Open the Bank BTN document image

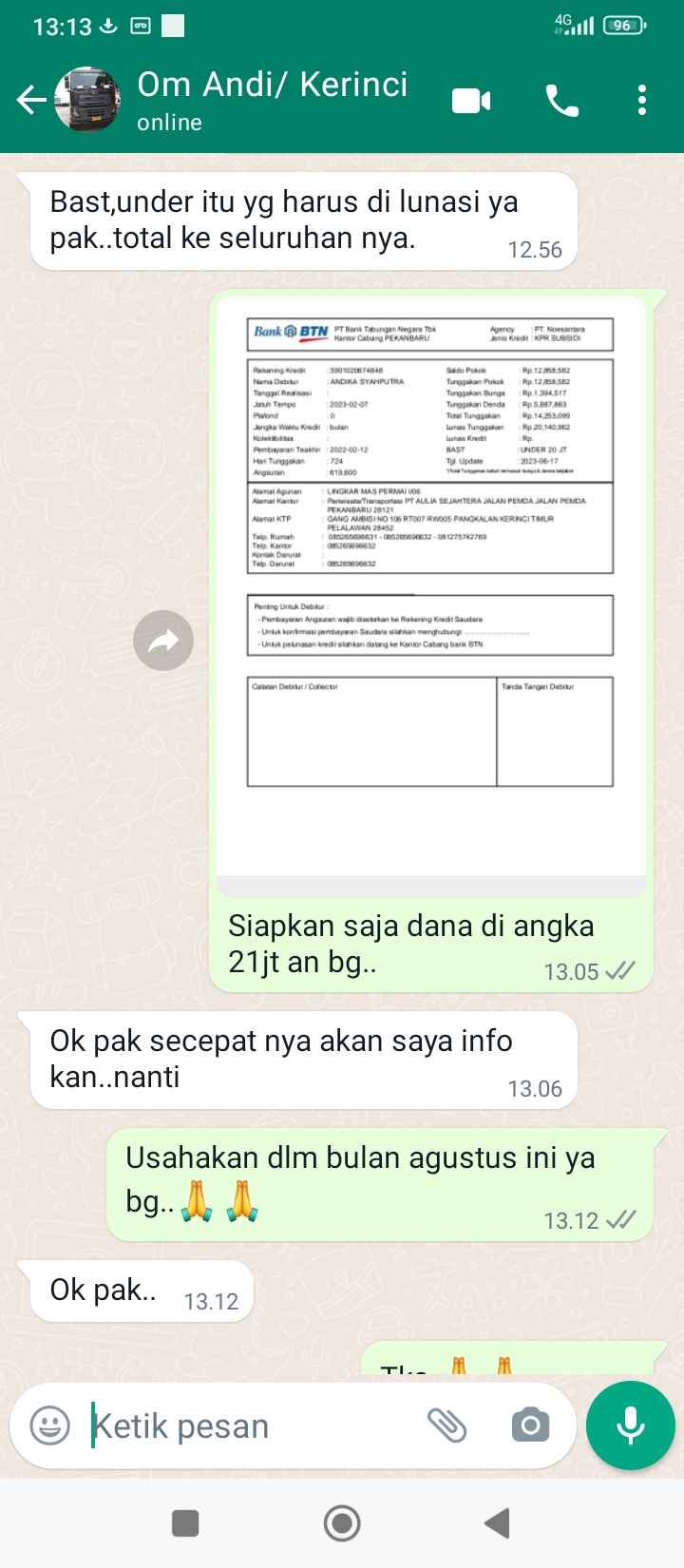pyautogui.click(x=430, y=589)
